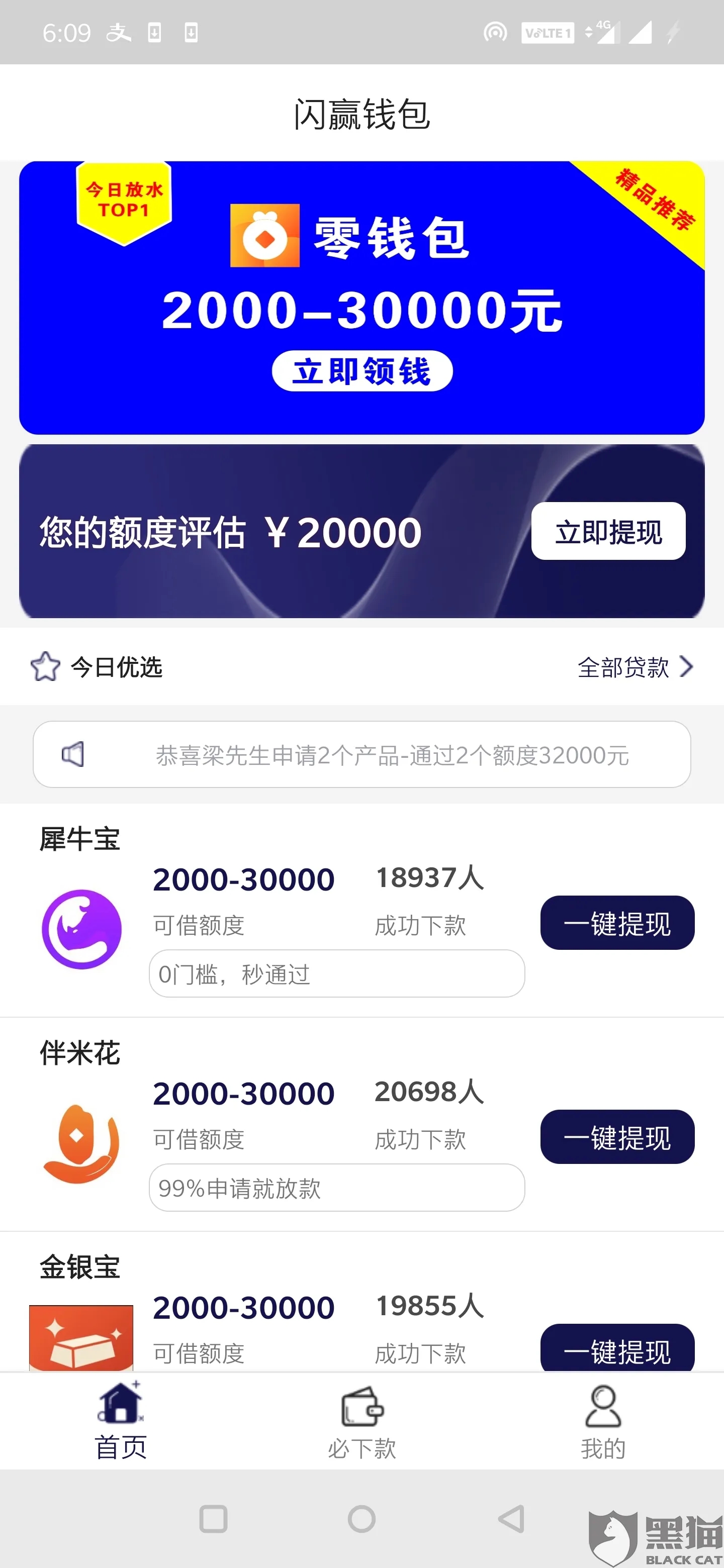The image size is (724, 1568).
Task: Tap the 立即提现 button
Action: (x=608, y=531)
